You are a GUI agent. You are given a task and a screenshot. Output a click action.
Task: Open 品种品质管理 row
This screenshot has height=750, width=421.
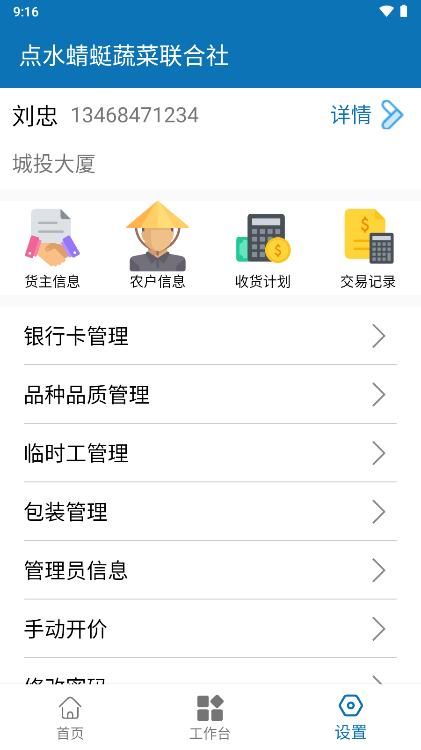(210, 395)
